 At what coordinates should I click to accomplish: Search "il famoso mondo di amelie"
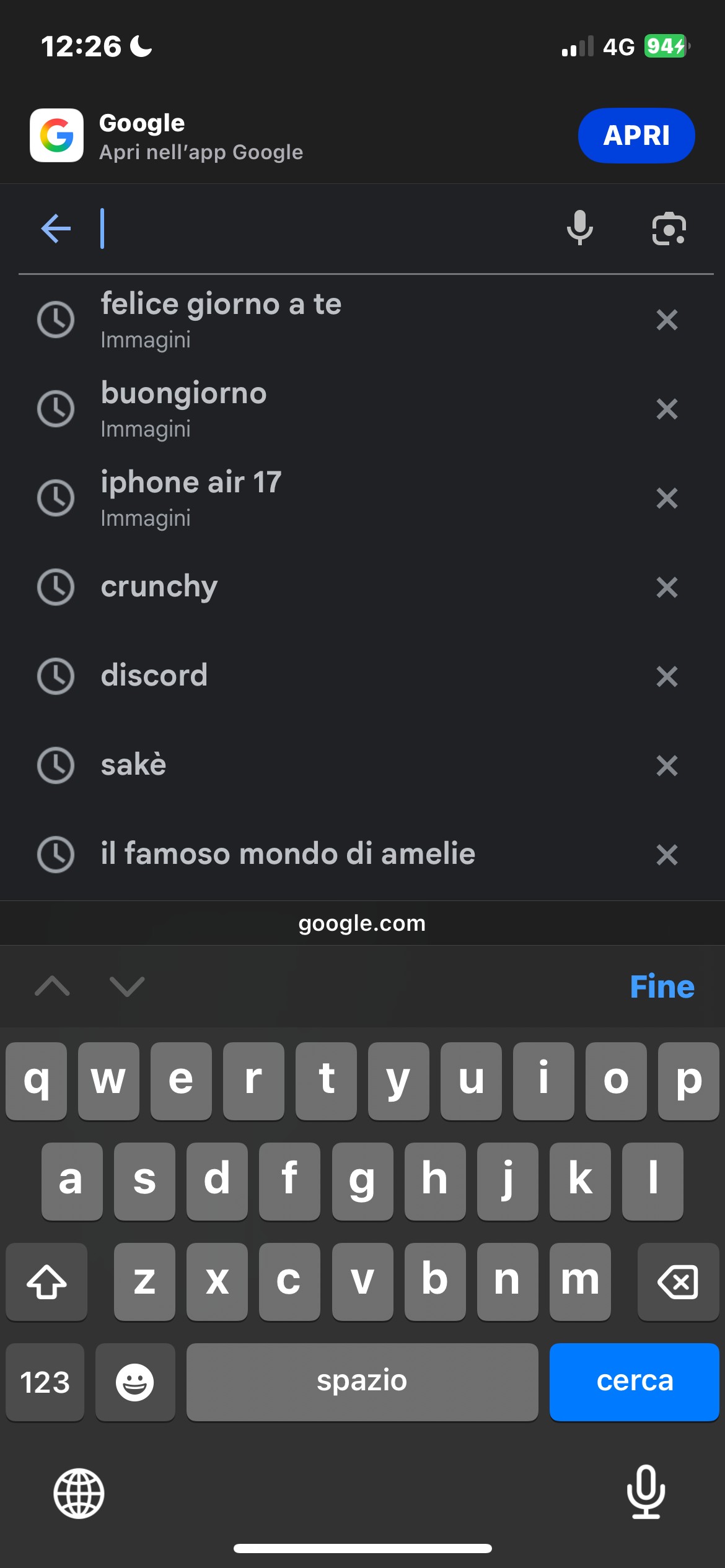288,854
